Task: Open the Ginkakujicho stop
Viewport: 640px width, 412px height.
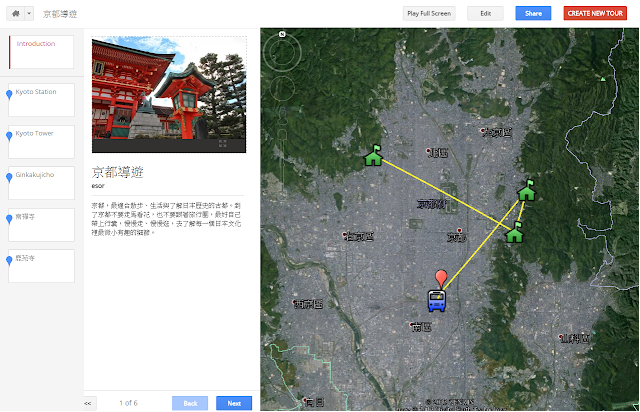Action: click(x=42, y=183)
